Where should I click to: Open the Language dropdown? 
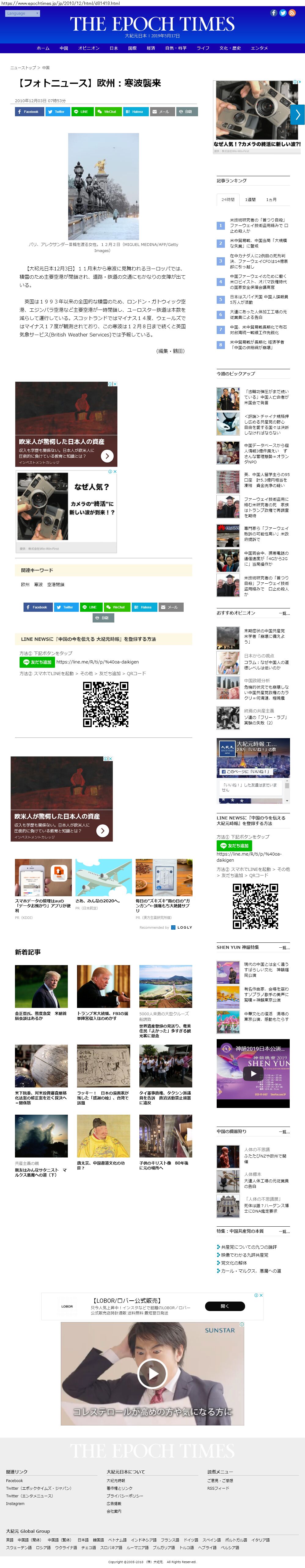click(x=23, y=13)
